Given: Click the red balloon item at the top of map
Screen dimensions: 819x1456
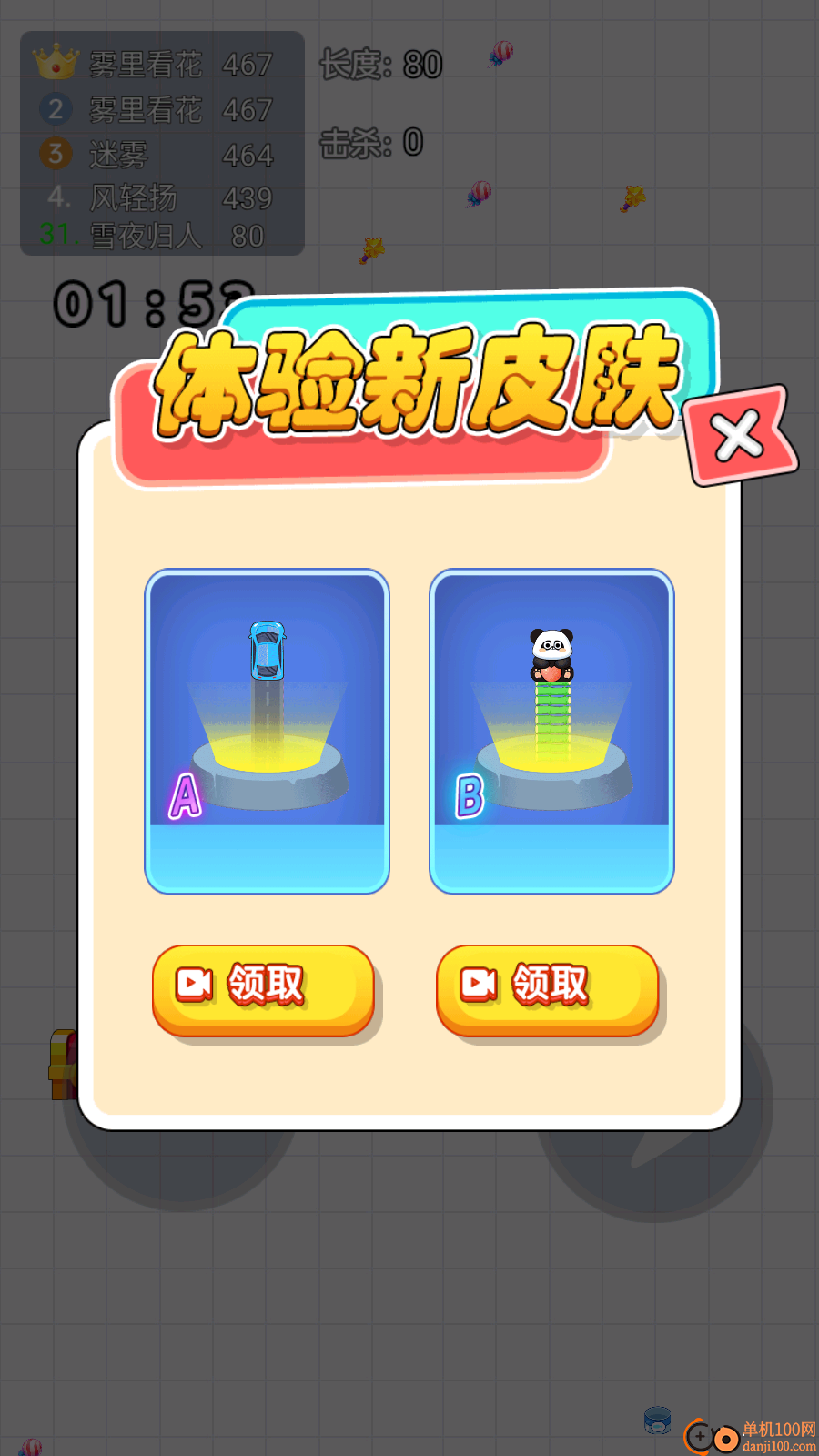Looking at the screenshot, I should click(x=499, y=55).
